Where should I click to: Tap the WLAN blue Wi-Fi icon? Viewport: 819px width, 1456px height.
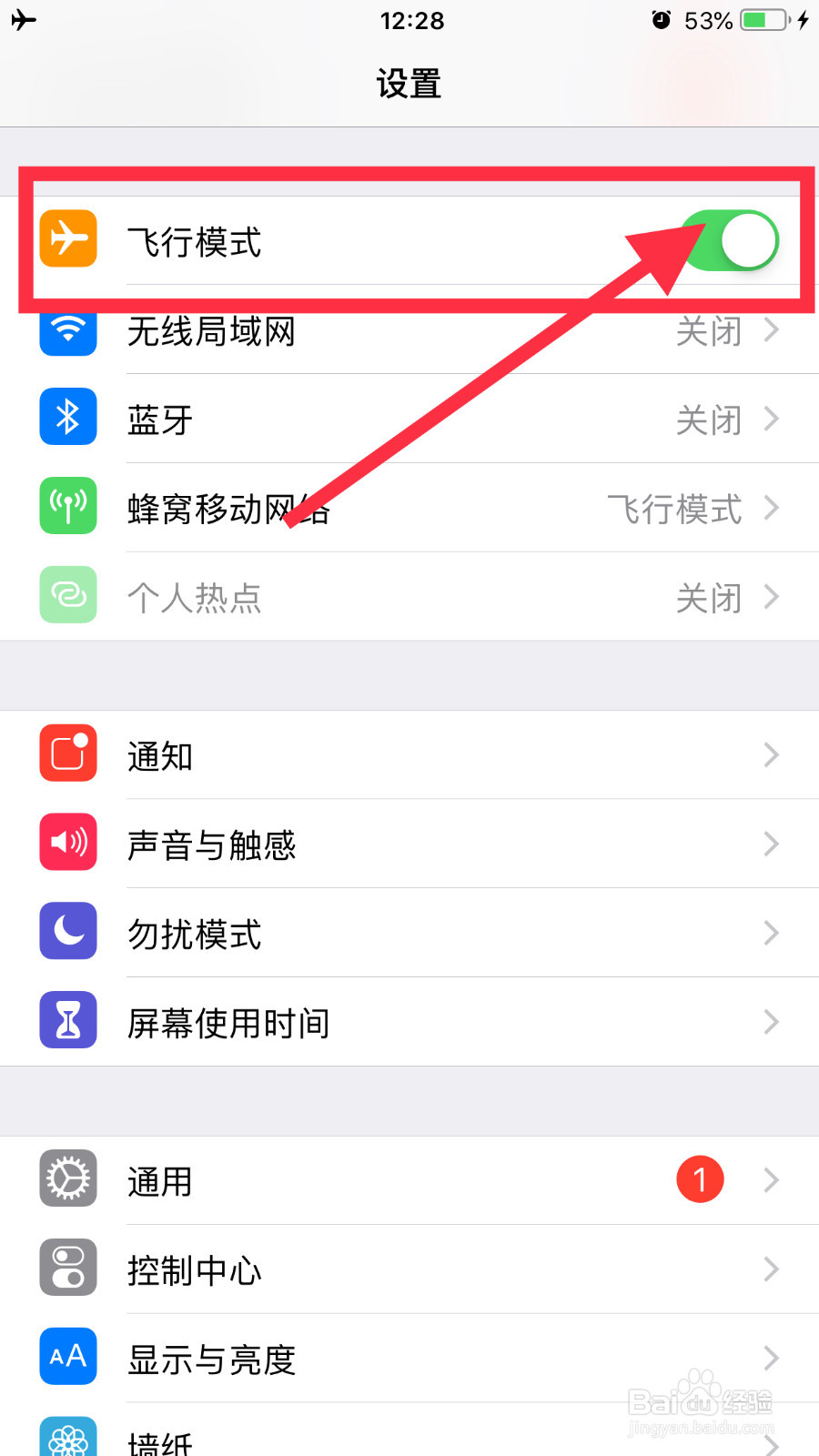67,331
